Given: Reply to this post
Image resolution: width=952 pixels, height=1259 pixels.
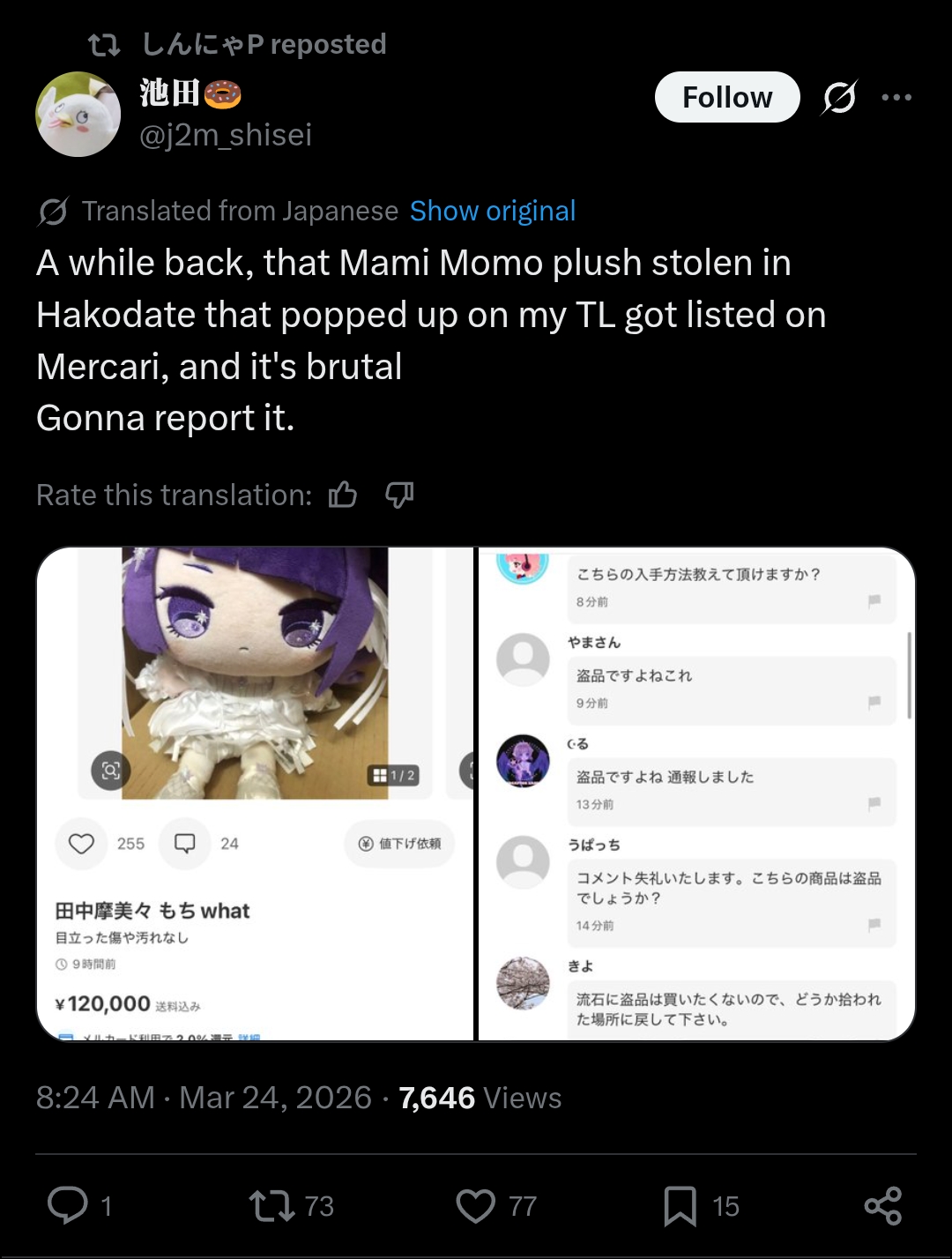Looking at the screenshot, I should (78, 1206).
